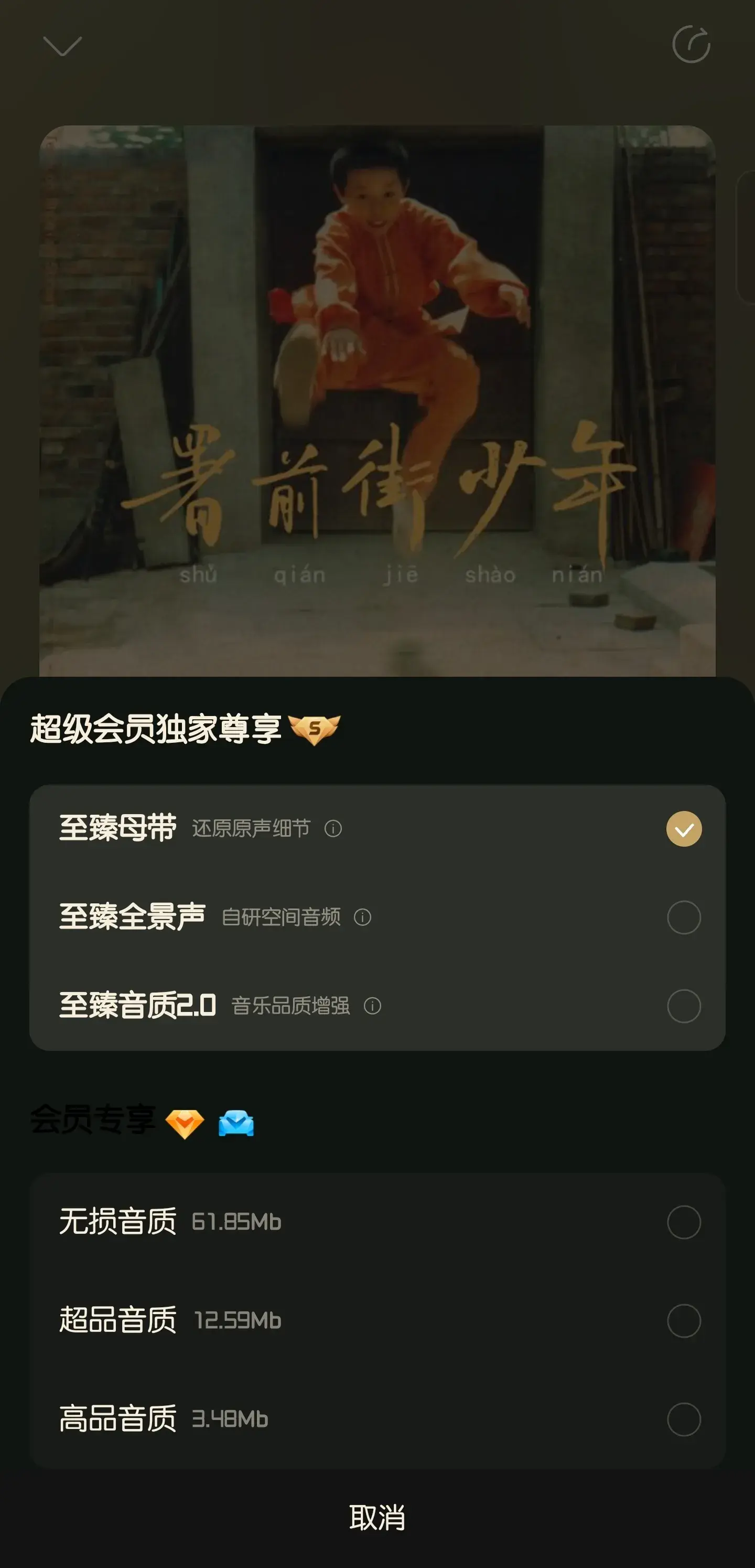Open info icon next to 音乐品质增强
Viewport: 755px width, 1568px height.
pyautogui.click(x=372, y=1006)
